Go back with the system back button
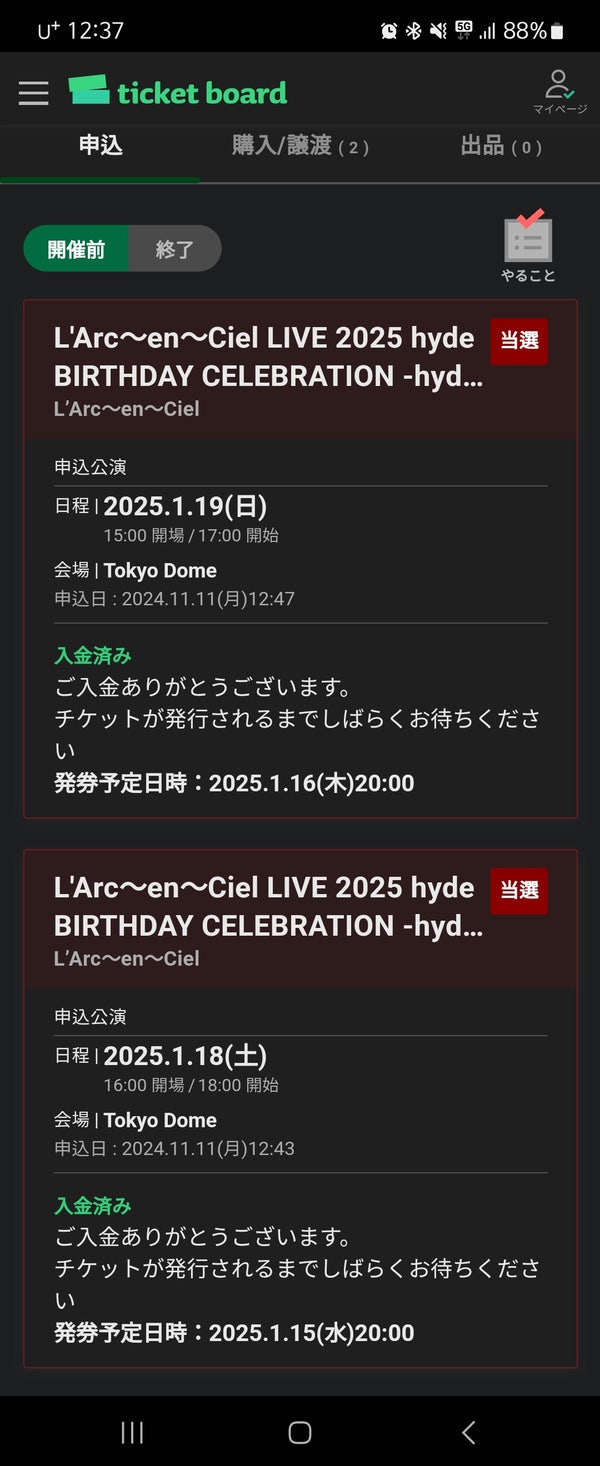The image size is (600, 1466). click(468, 1432)
